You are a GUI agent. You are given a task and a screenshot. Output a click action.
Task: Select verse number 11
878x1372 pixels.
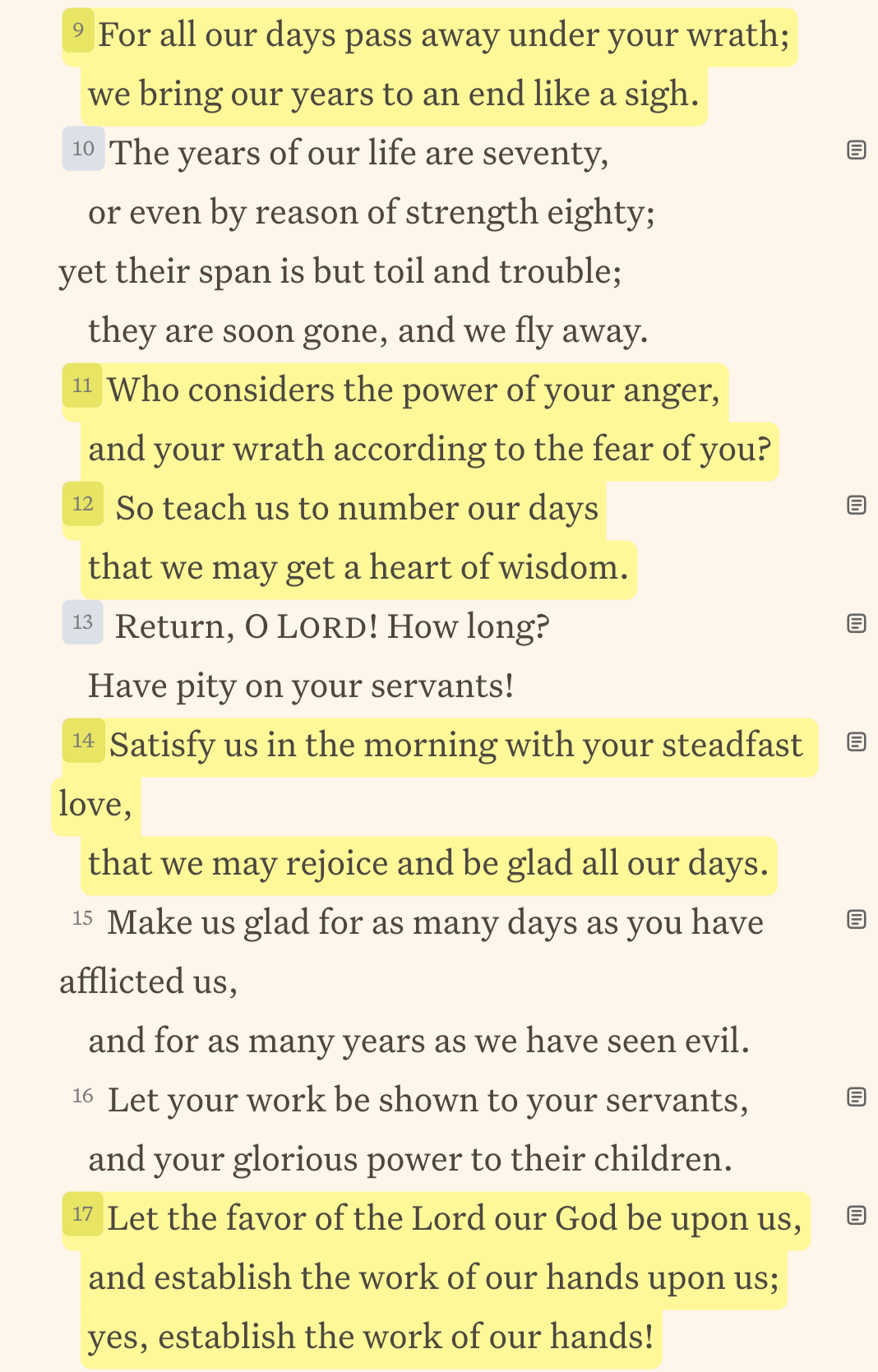coord(82,386)
